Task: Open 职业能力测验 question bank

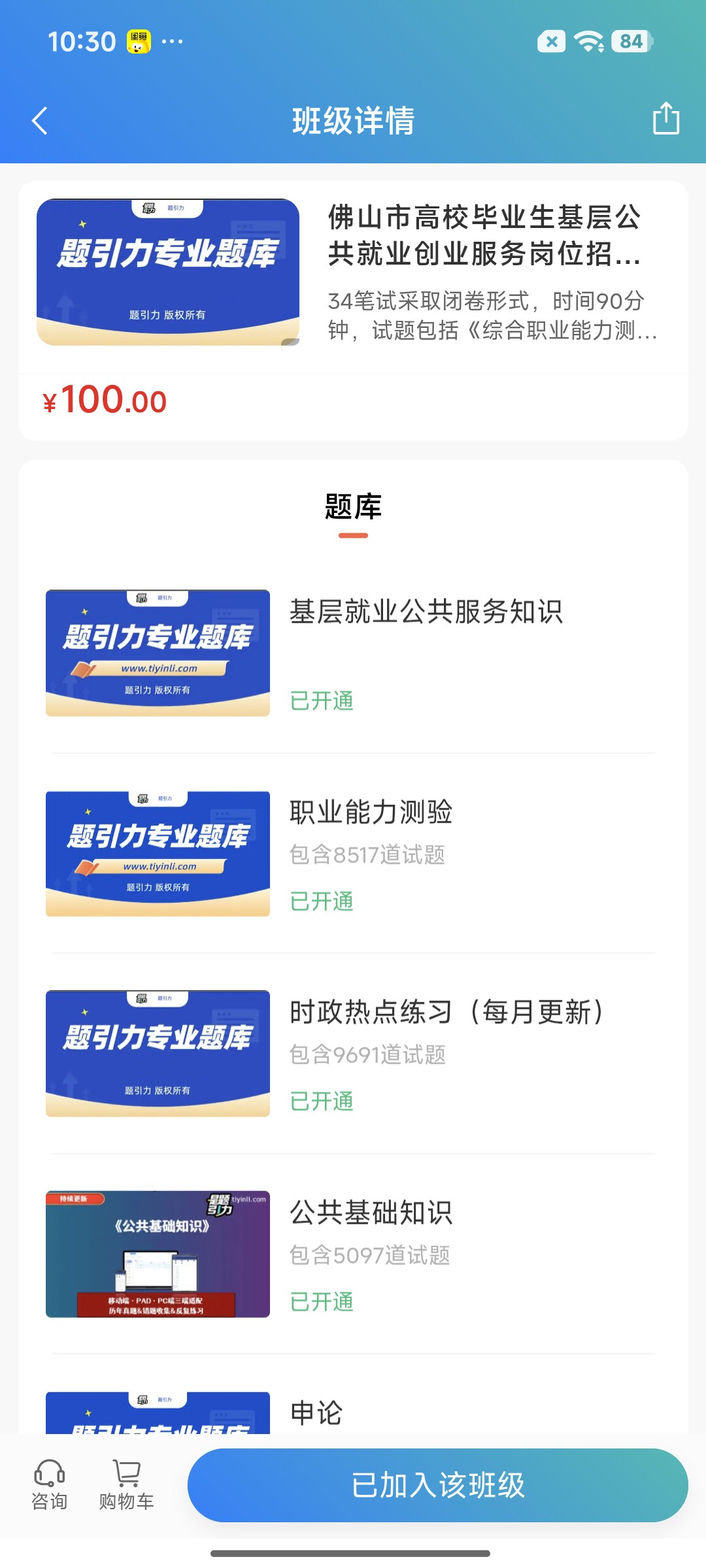Action: [x=353, y=854]
